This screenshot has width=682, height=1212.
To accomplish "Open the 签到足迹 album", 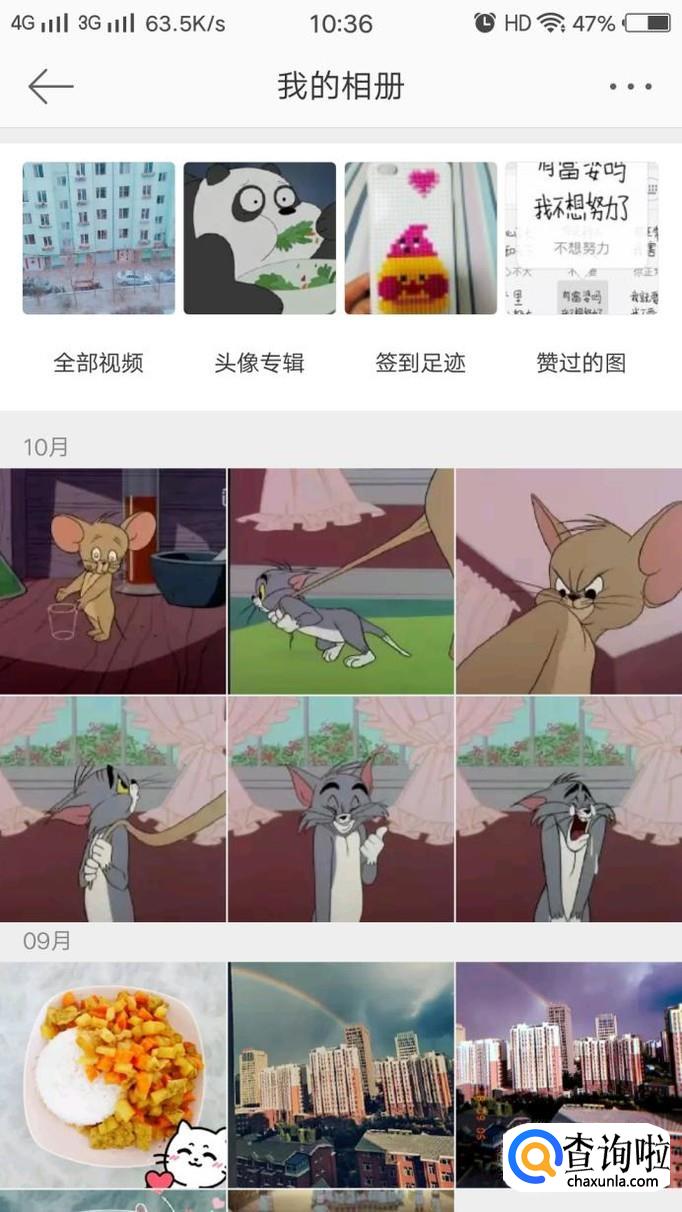I will [420, 238].
